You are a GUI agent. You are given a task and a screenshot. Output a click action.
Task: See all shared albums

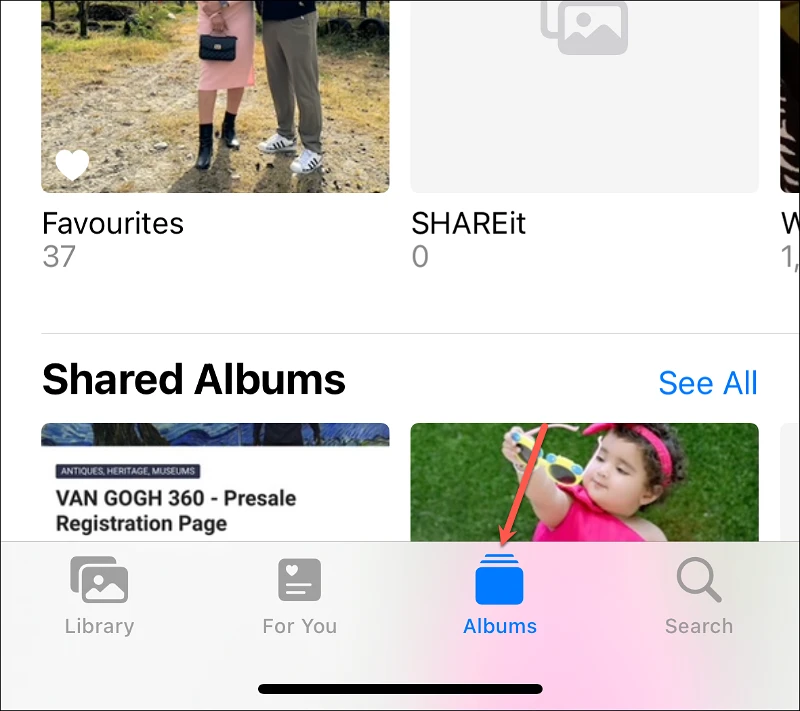pyautogui.click(x=707, y=383)
